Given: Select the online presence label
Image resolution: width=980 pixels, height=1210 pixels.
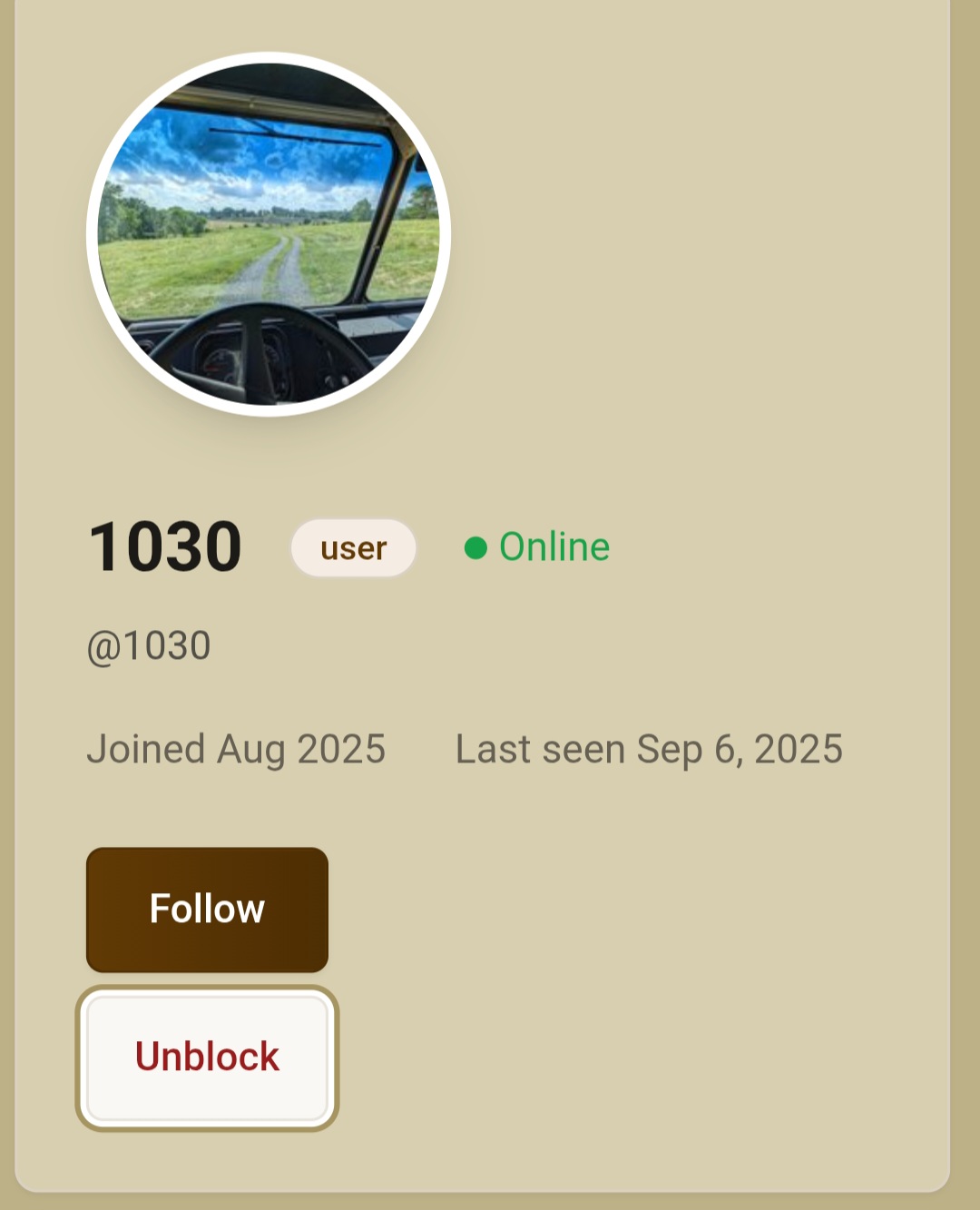Looking at the screenshot, I should coord(554,547).
